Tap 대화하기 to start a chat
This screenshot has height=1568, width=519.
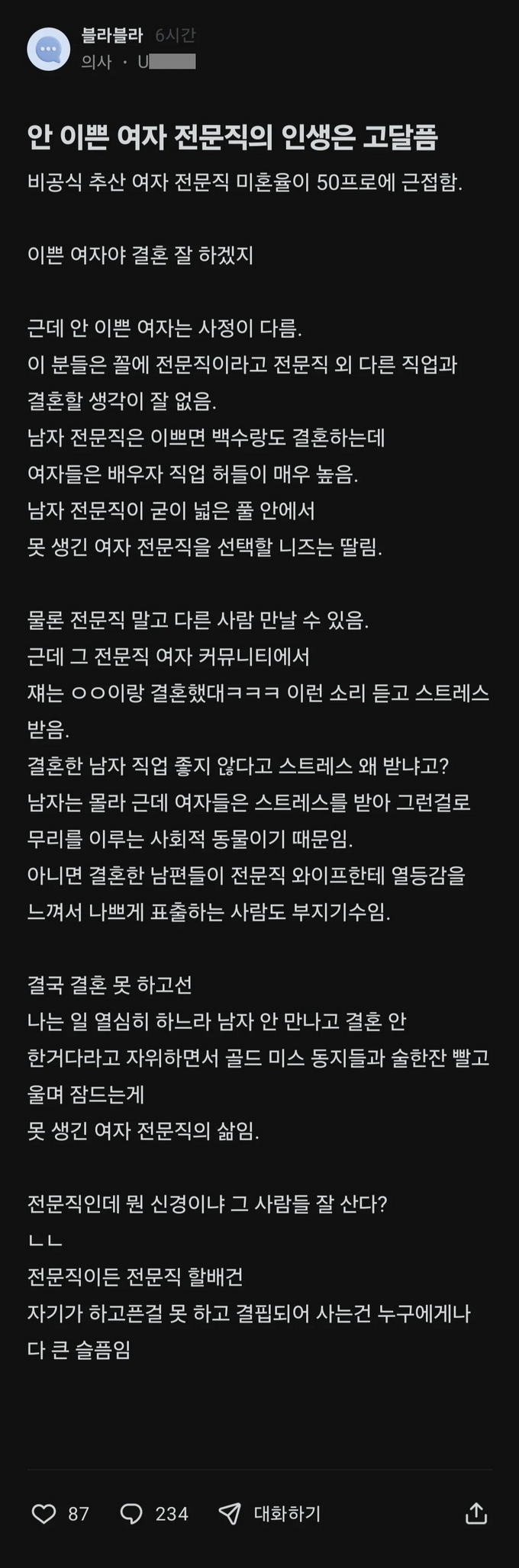point(270,1513)
